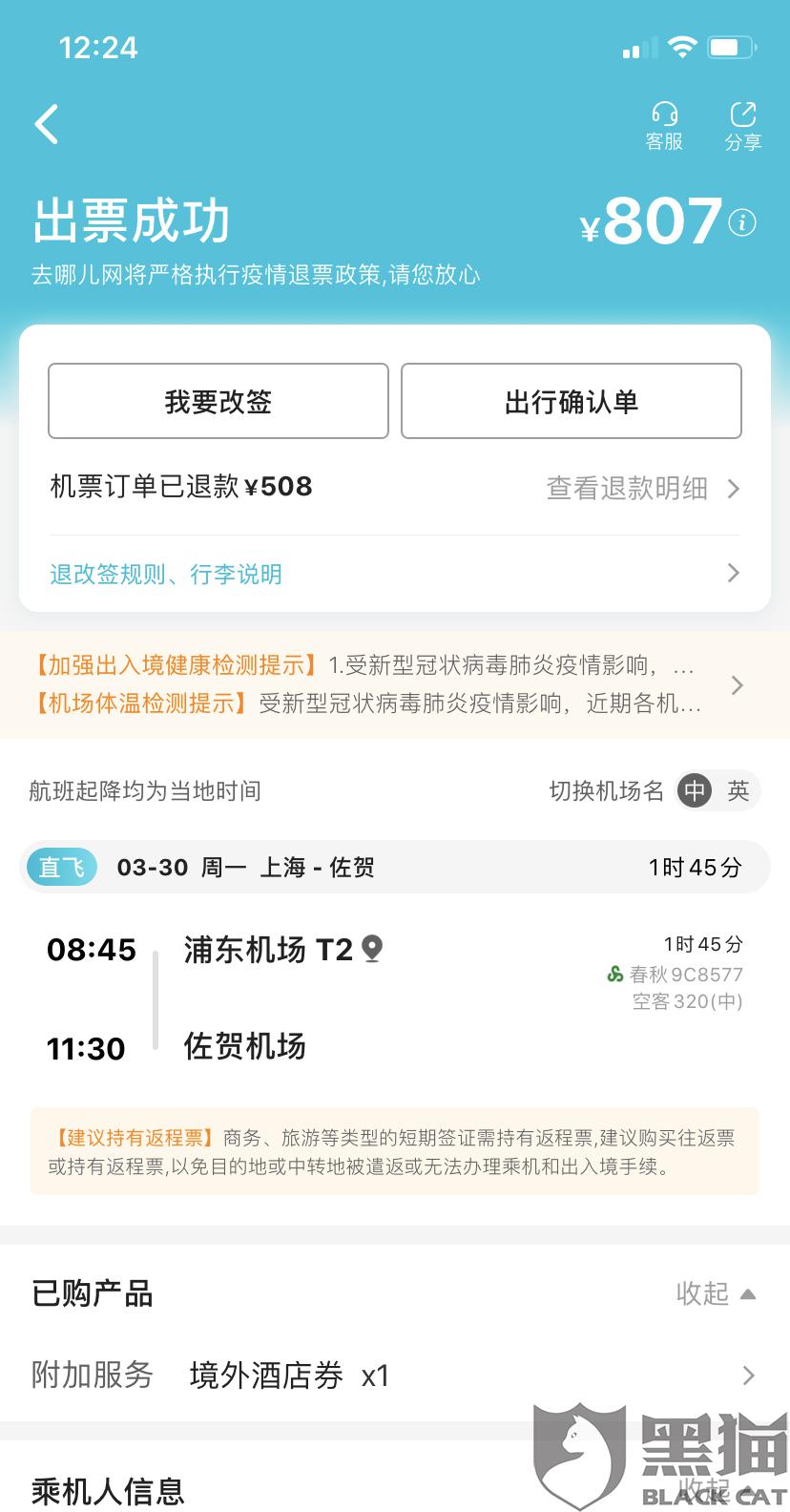790x1512 pixels.
Task: Open 退改签规则、行李说明 rules
Action: pos(395,574)
